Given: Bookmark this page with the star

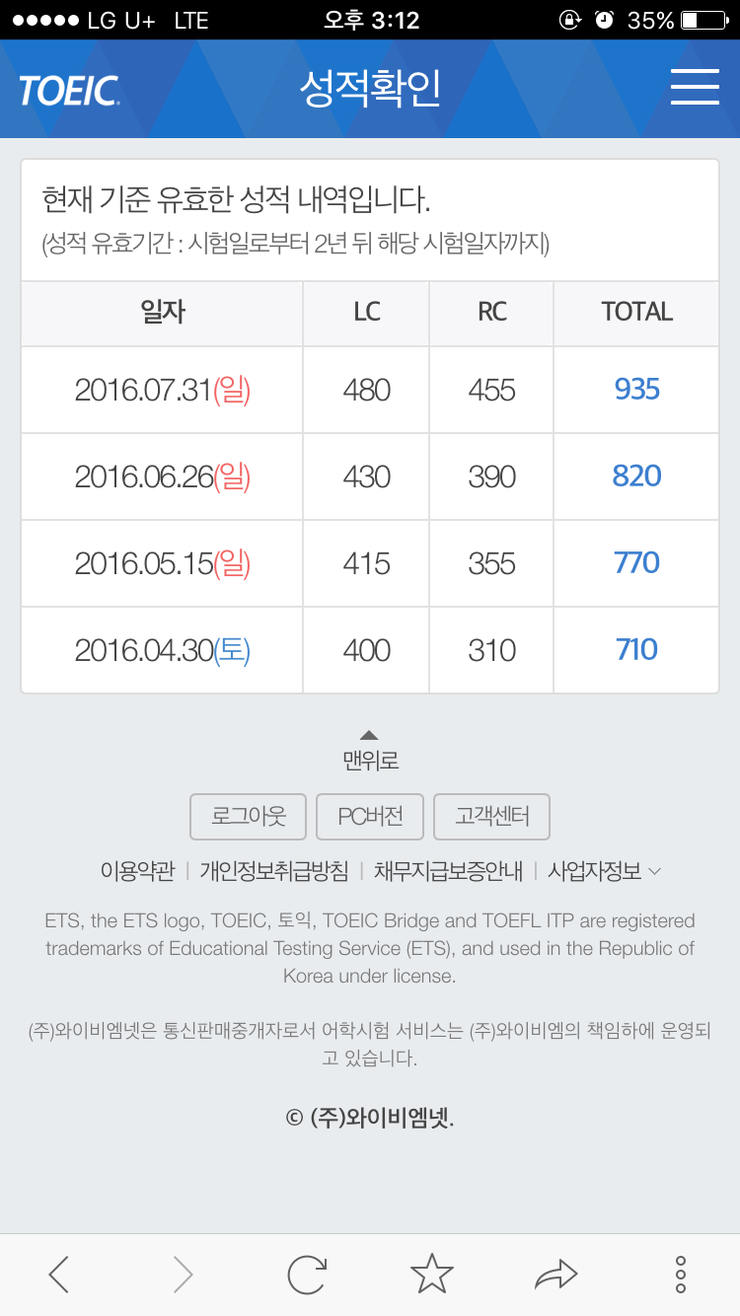Looking at the screenshot, I should coord(431,1274).
